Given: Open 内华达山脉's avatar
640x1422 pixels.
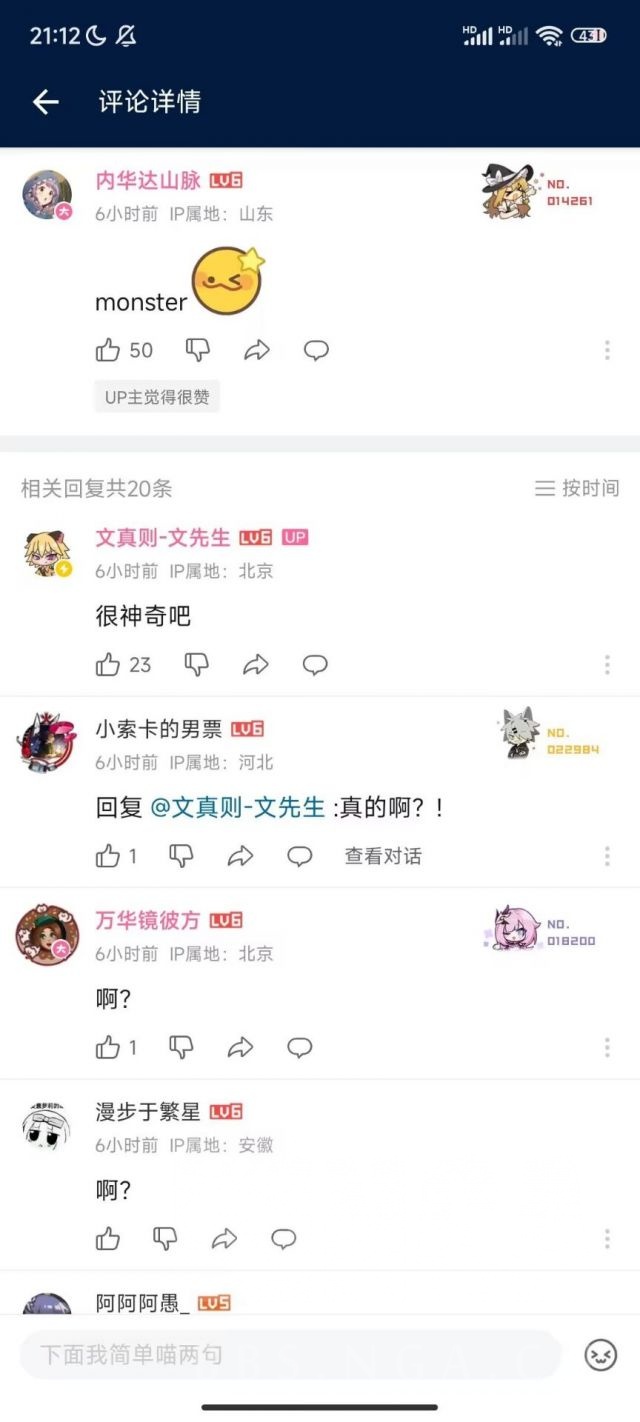Looking at the screenshot, I should point(47,195).
